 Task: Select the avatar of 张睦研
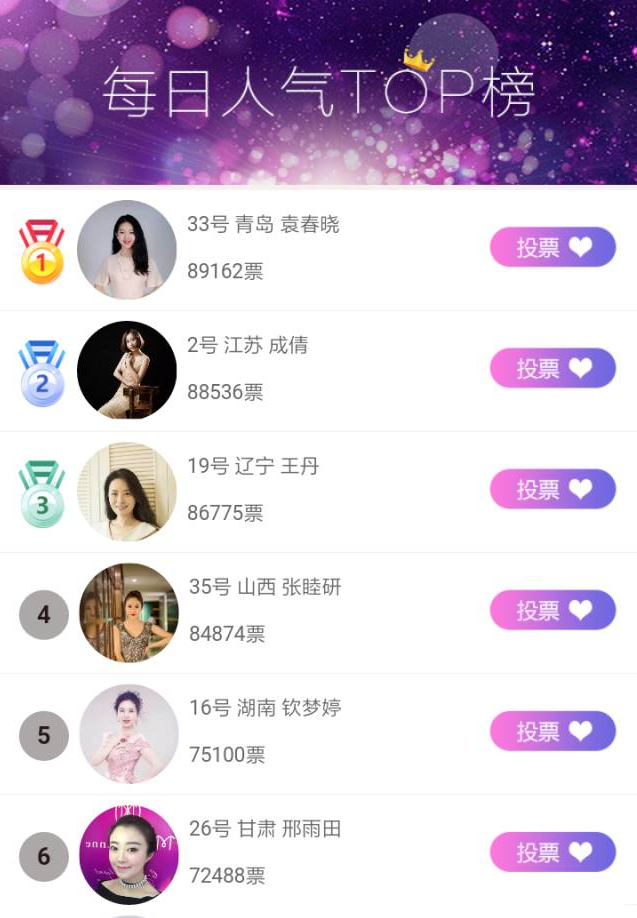click(129, 613)
